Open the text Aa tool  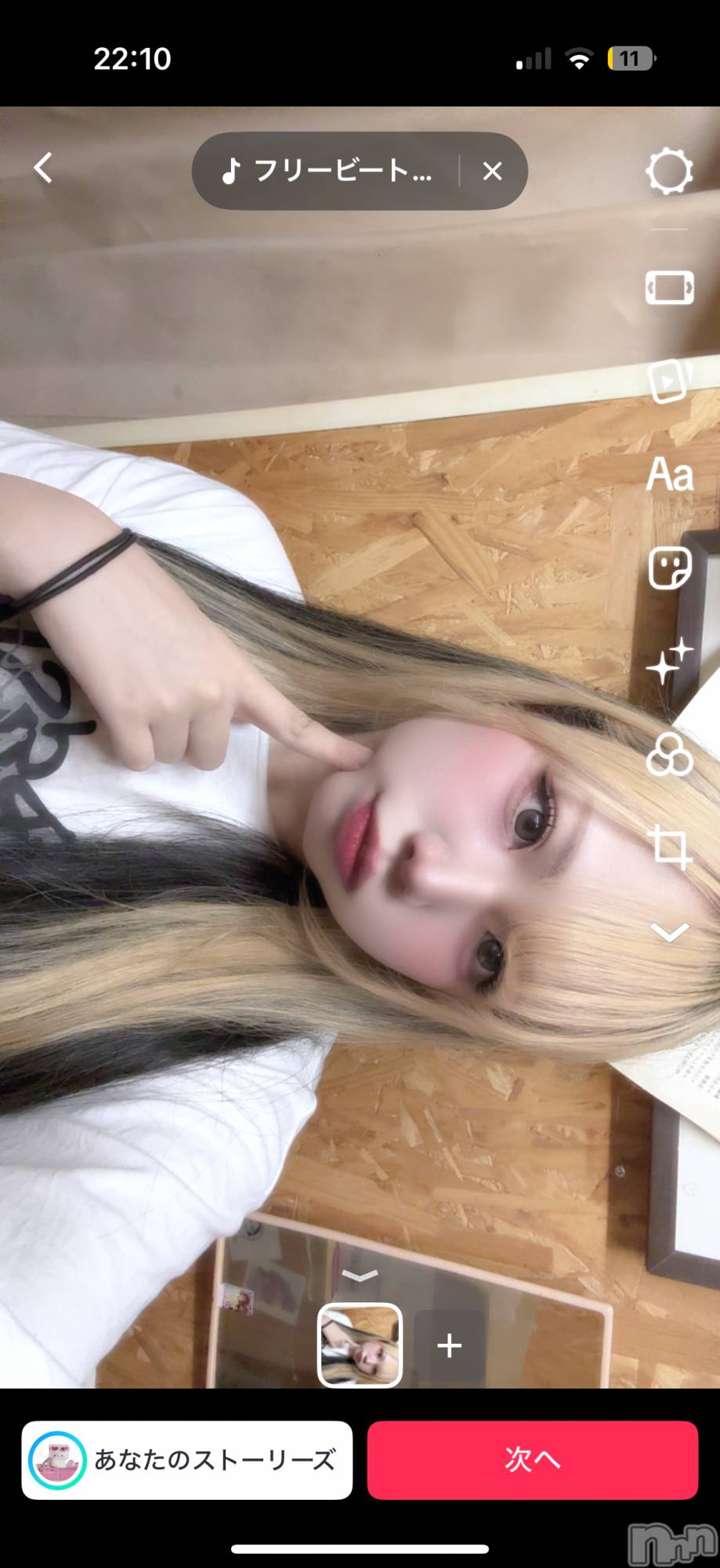[x=669, y=474]
